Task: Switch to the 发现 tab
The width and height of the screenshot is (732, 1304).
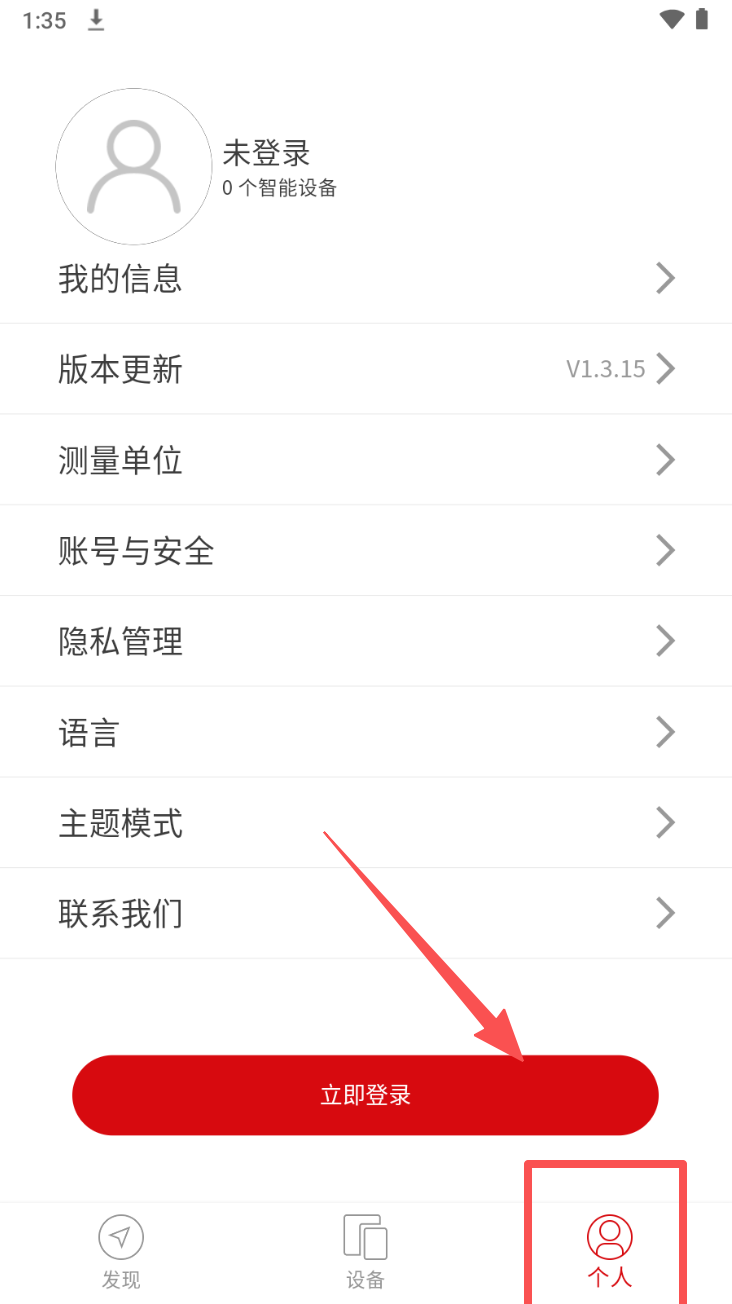Action: [x=121, y=1252]
